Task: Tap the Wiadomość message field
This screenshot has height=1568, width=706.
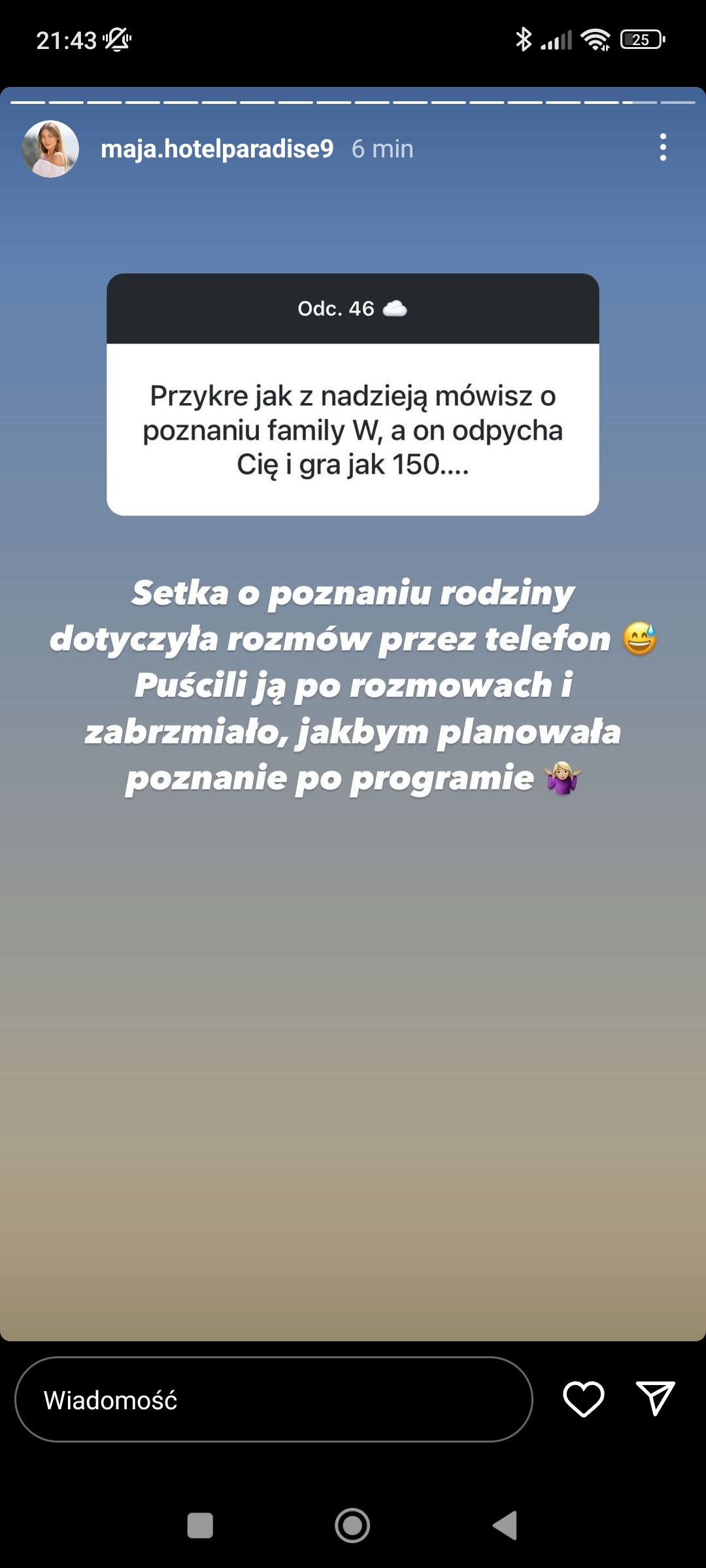Action: click(273, 1399)
